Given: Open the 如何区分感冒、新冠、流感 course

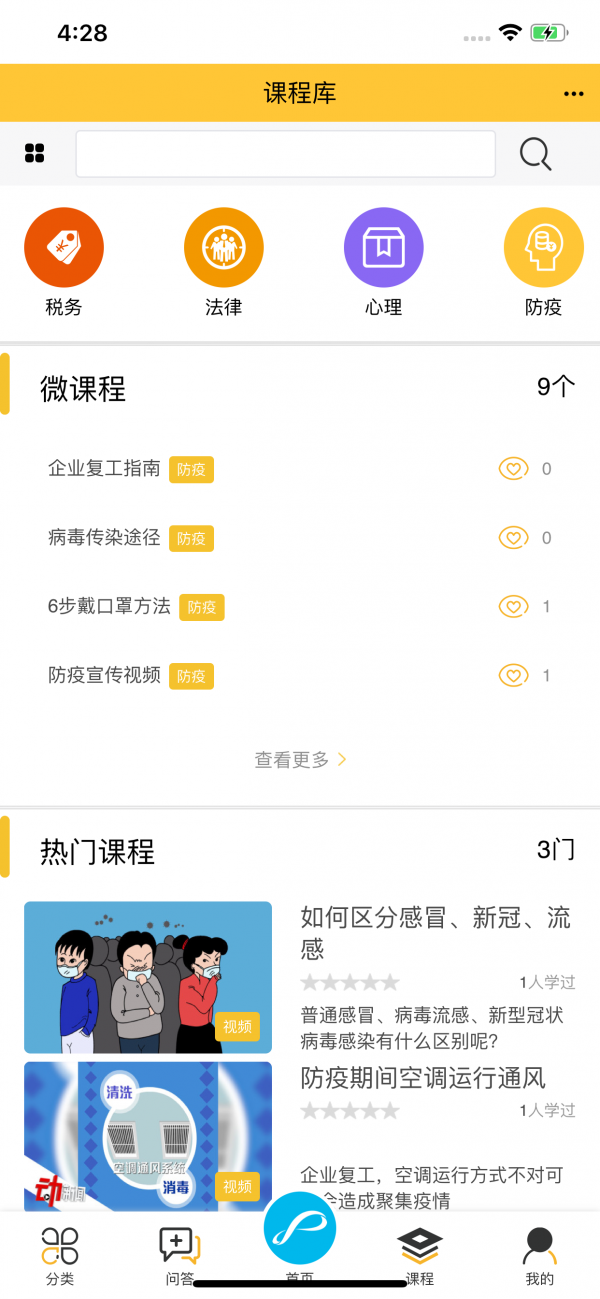Looking at the screenshot, I should pos(436,932).
